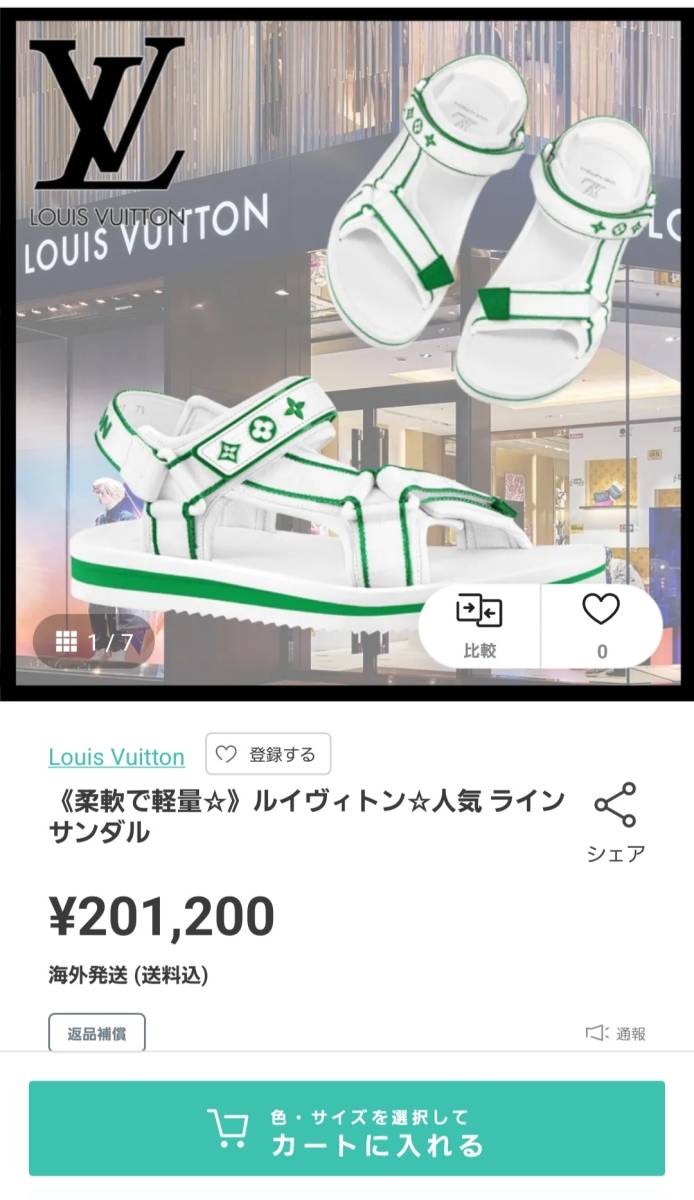
Task: Tap the 比較 compare button
Action: (479, 625)
